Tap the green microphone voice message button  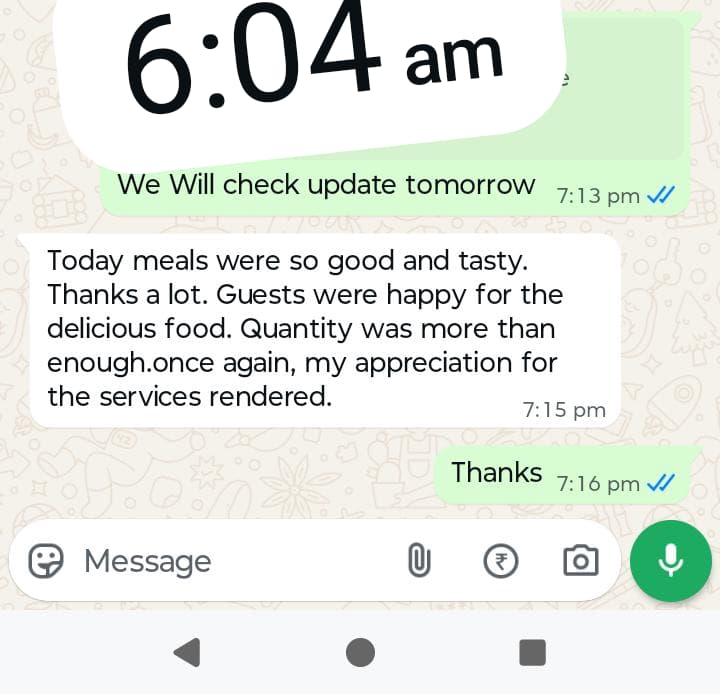670,561
